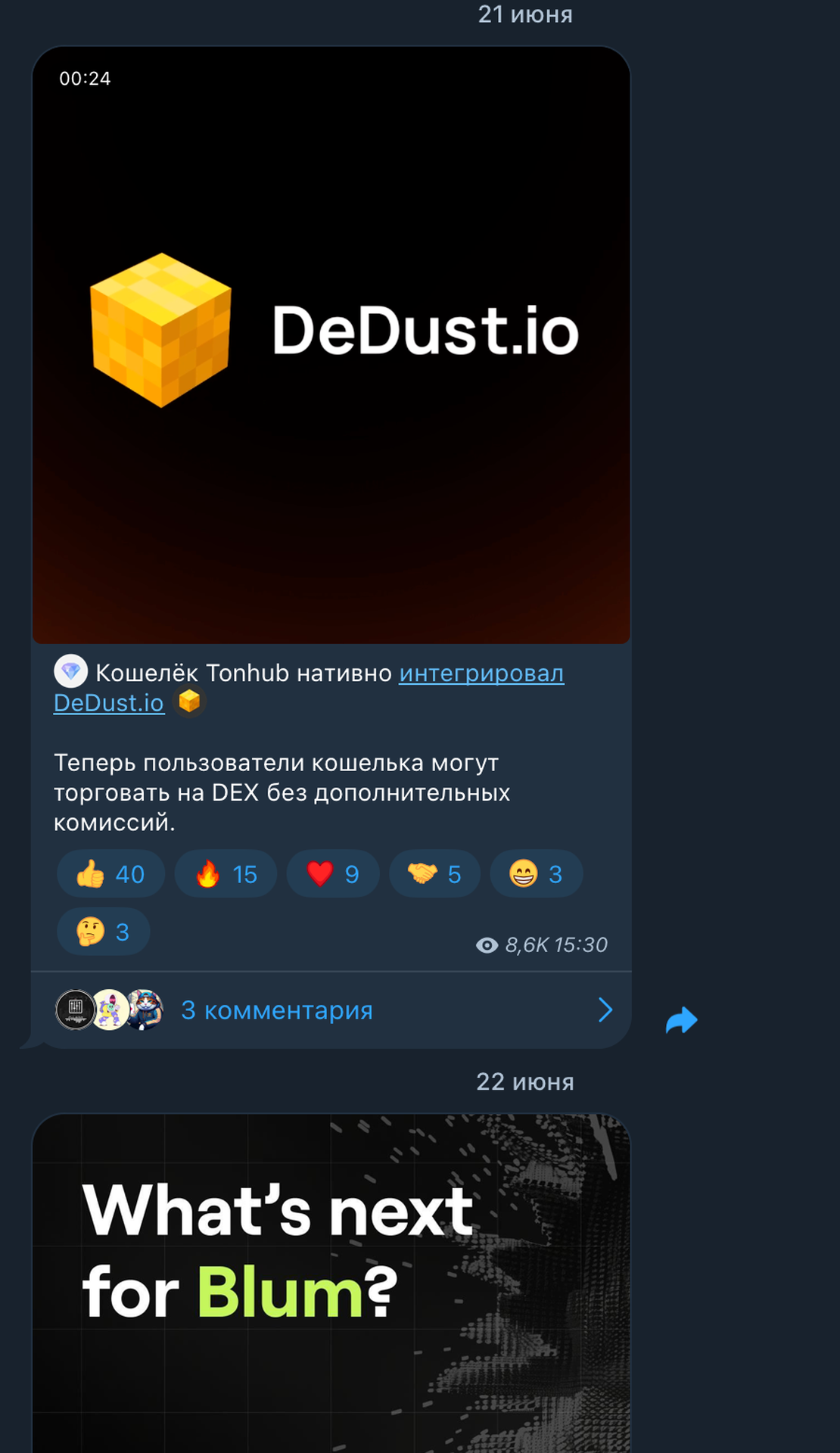Tap the red heart reaction

332,874
